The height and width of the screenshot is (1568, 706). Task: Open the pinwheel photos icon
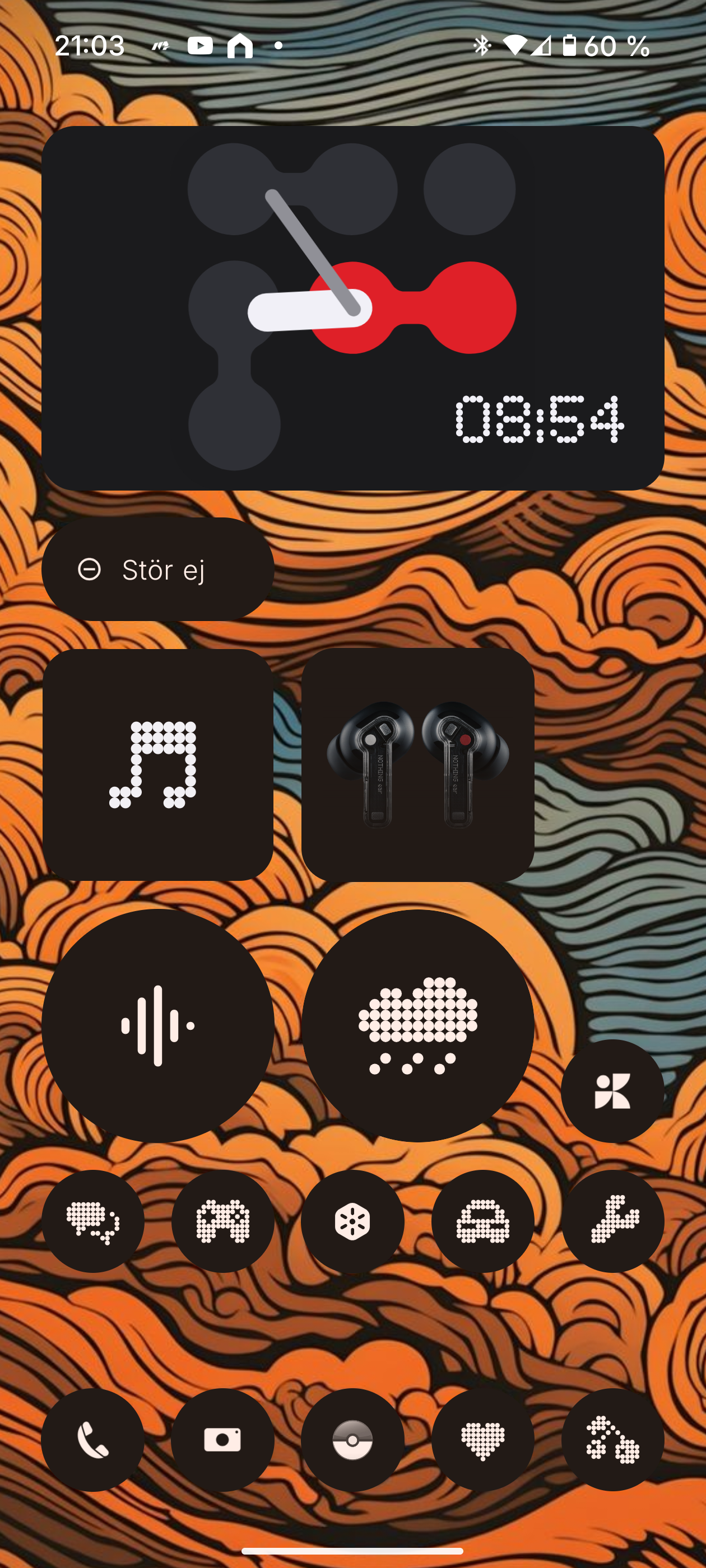coord(612,1091)
